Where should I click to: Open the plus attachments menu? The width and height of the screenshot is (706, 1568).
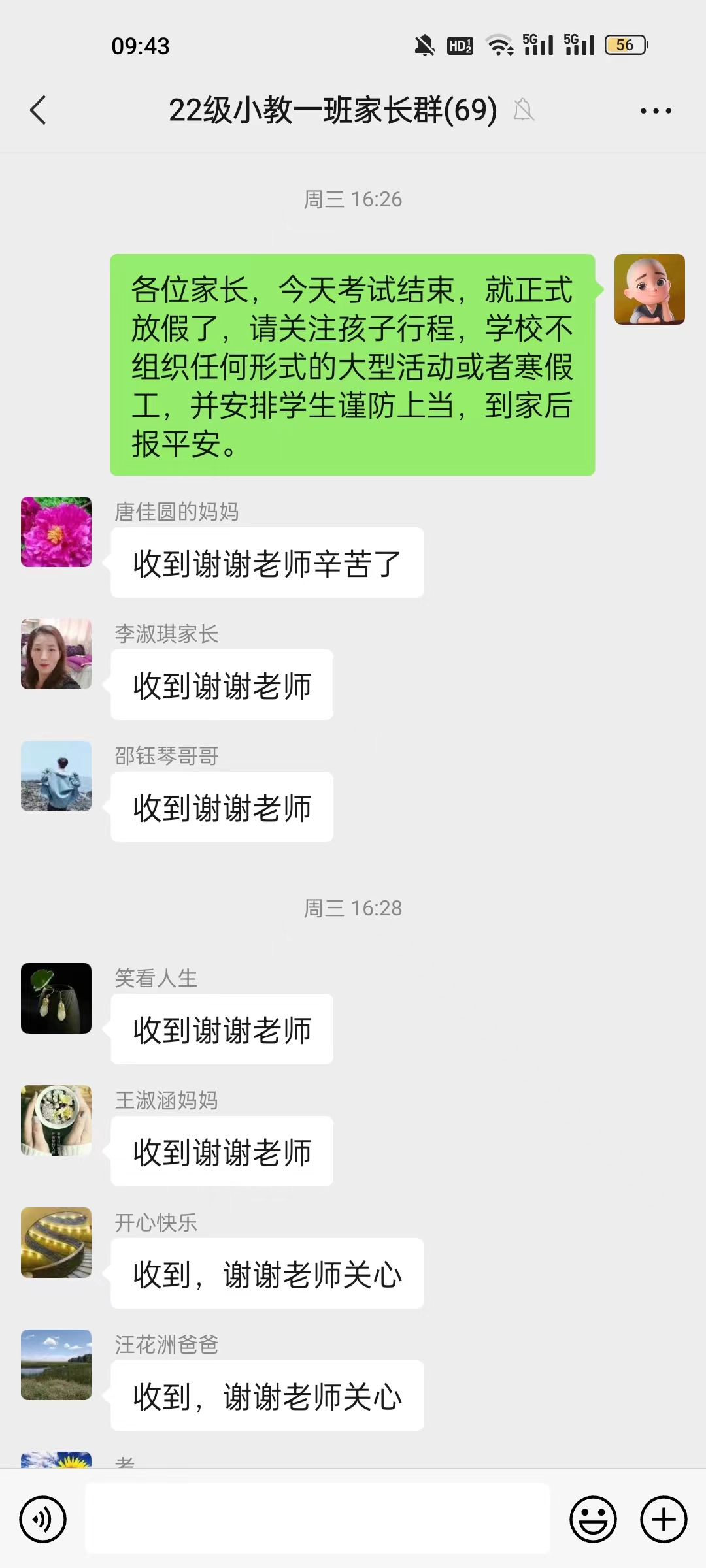663,1519
